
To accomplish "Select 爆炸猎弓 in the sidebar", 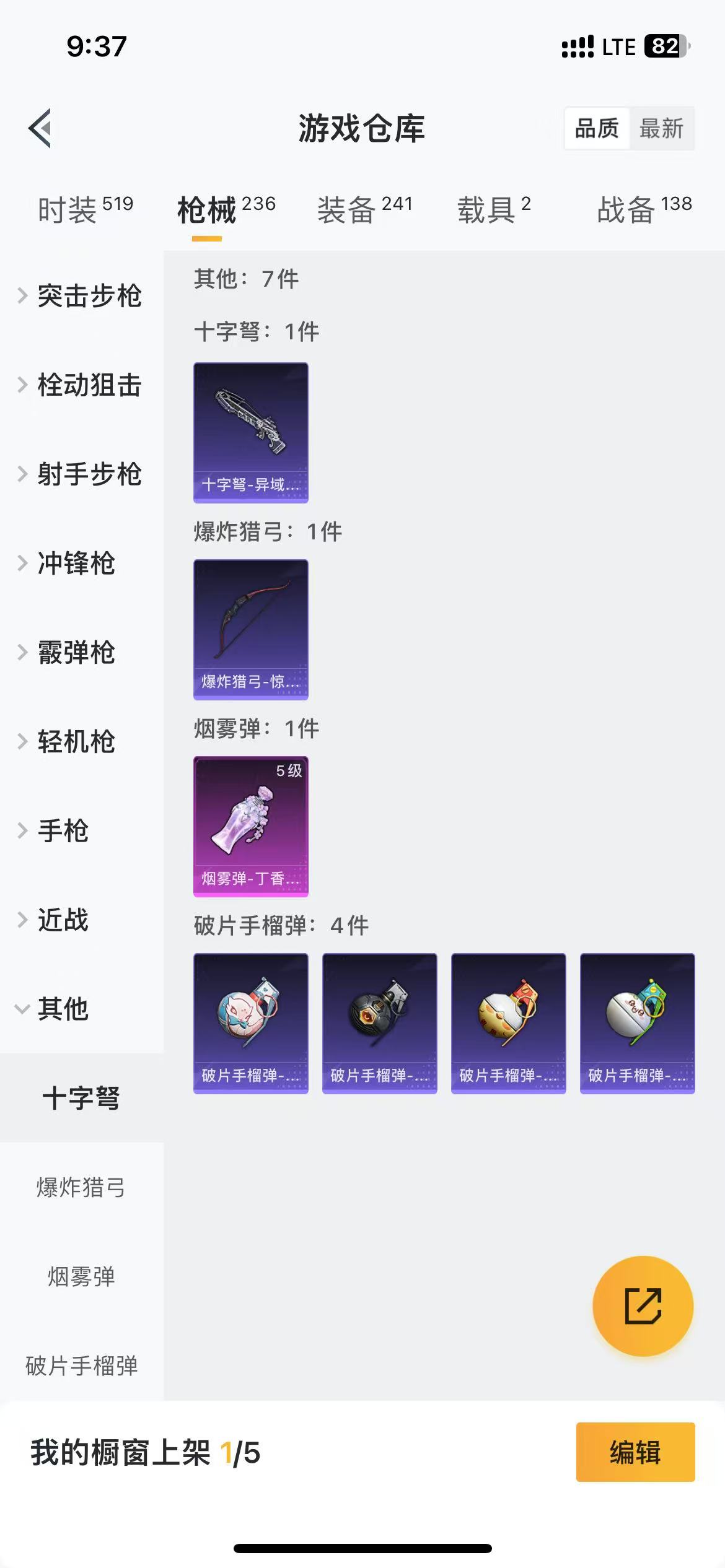I will [x=82, y=1187].
